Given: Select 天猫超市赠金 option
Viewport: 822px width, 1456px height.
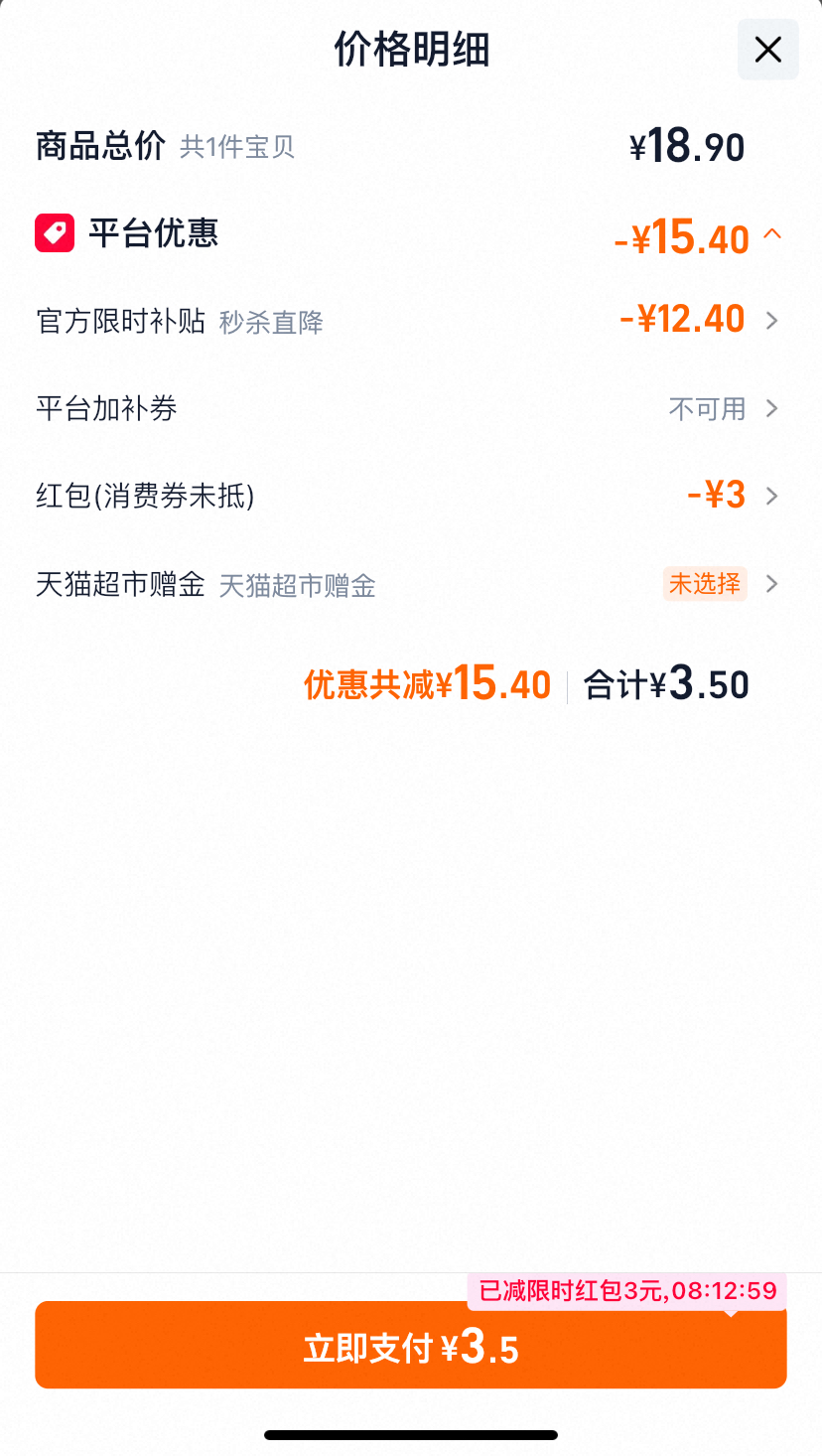Looking at the screenshot, I should click(410, 584).
